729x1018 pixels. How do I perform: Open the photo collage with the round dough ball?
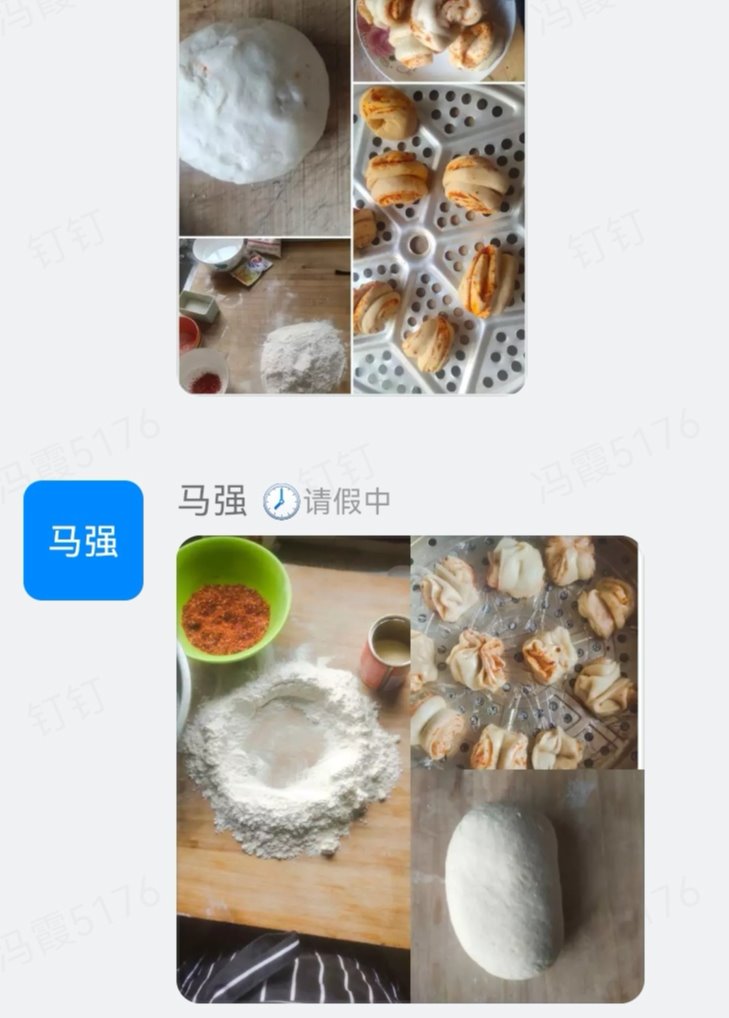point(351,195)
